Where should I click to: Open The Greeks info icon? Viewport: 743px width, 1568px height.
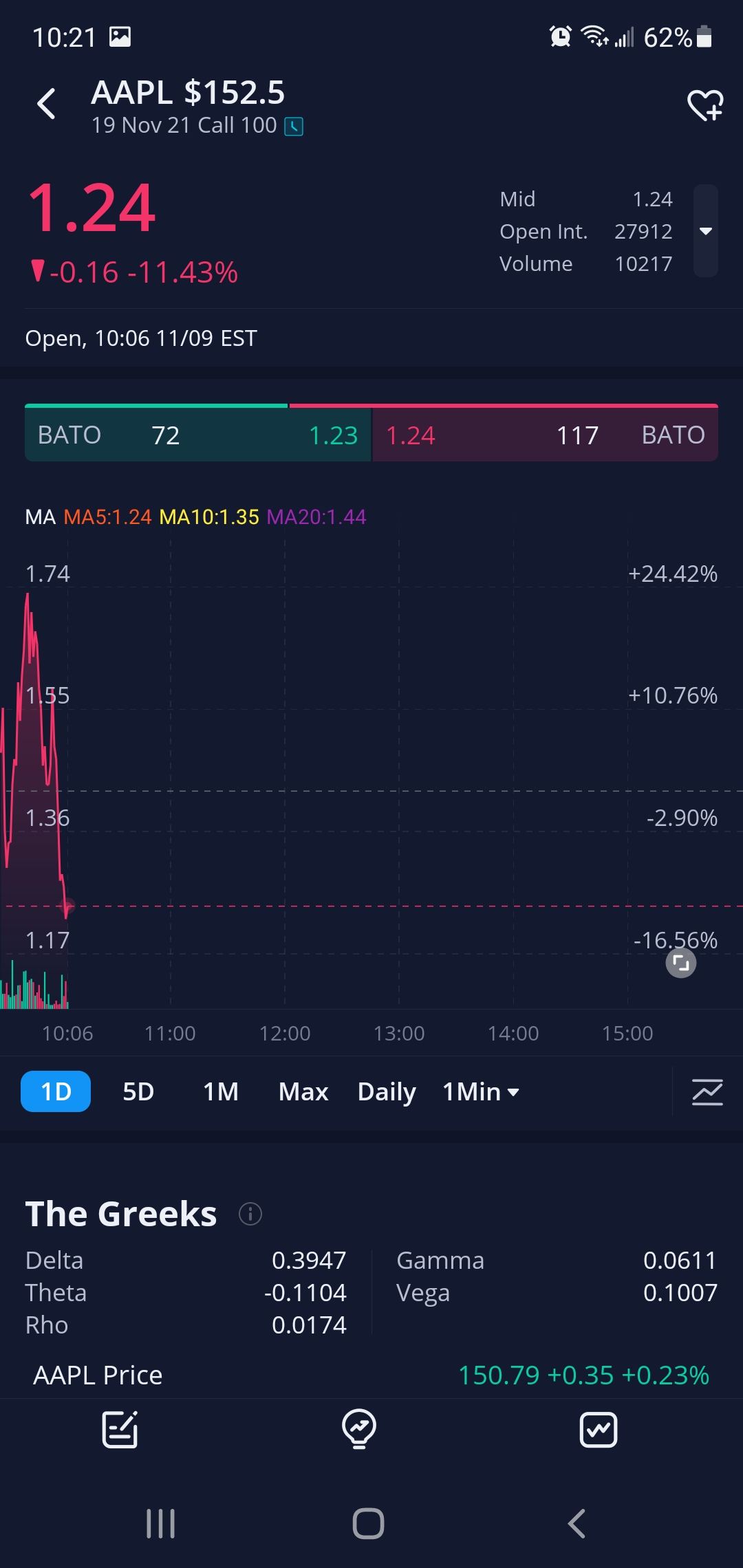250,1214
